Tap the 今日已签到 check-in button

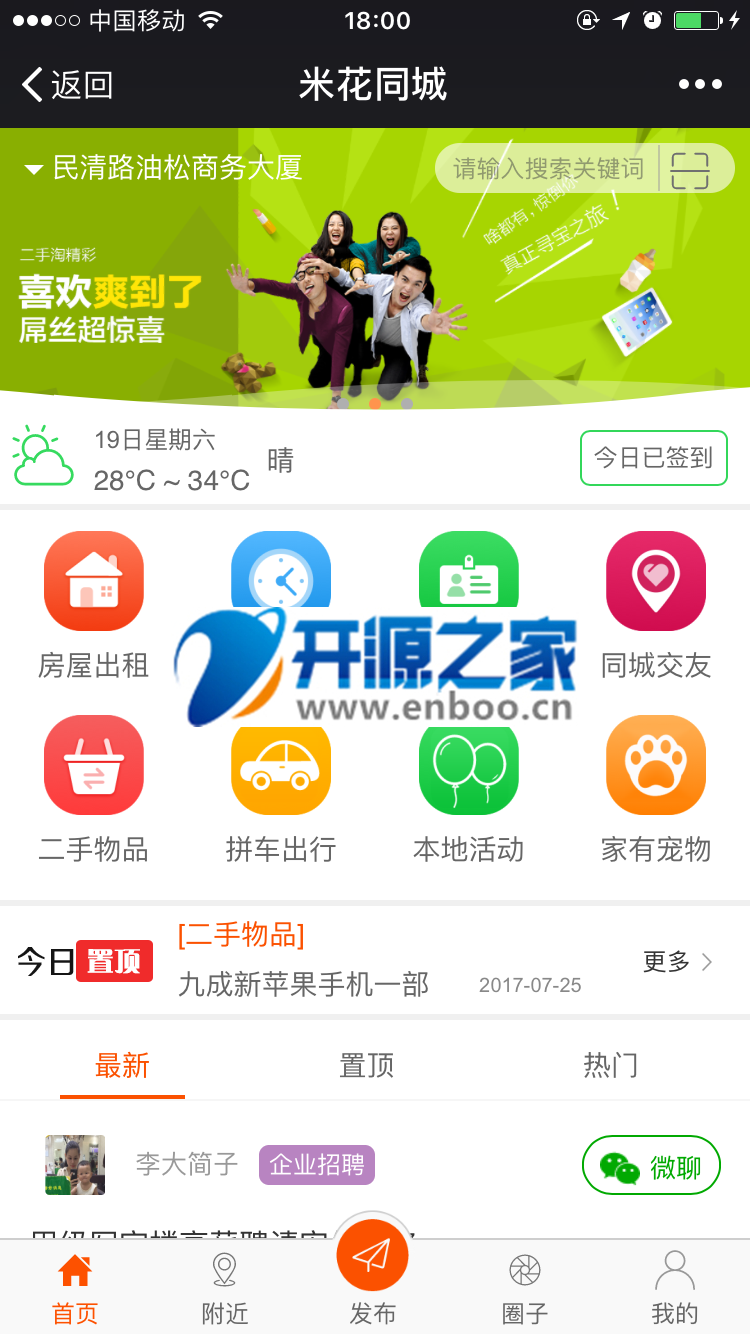click(653, 458)
